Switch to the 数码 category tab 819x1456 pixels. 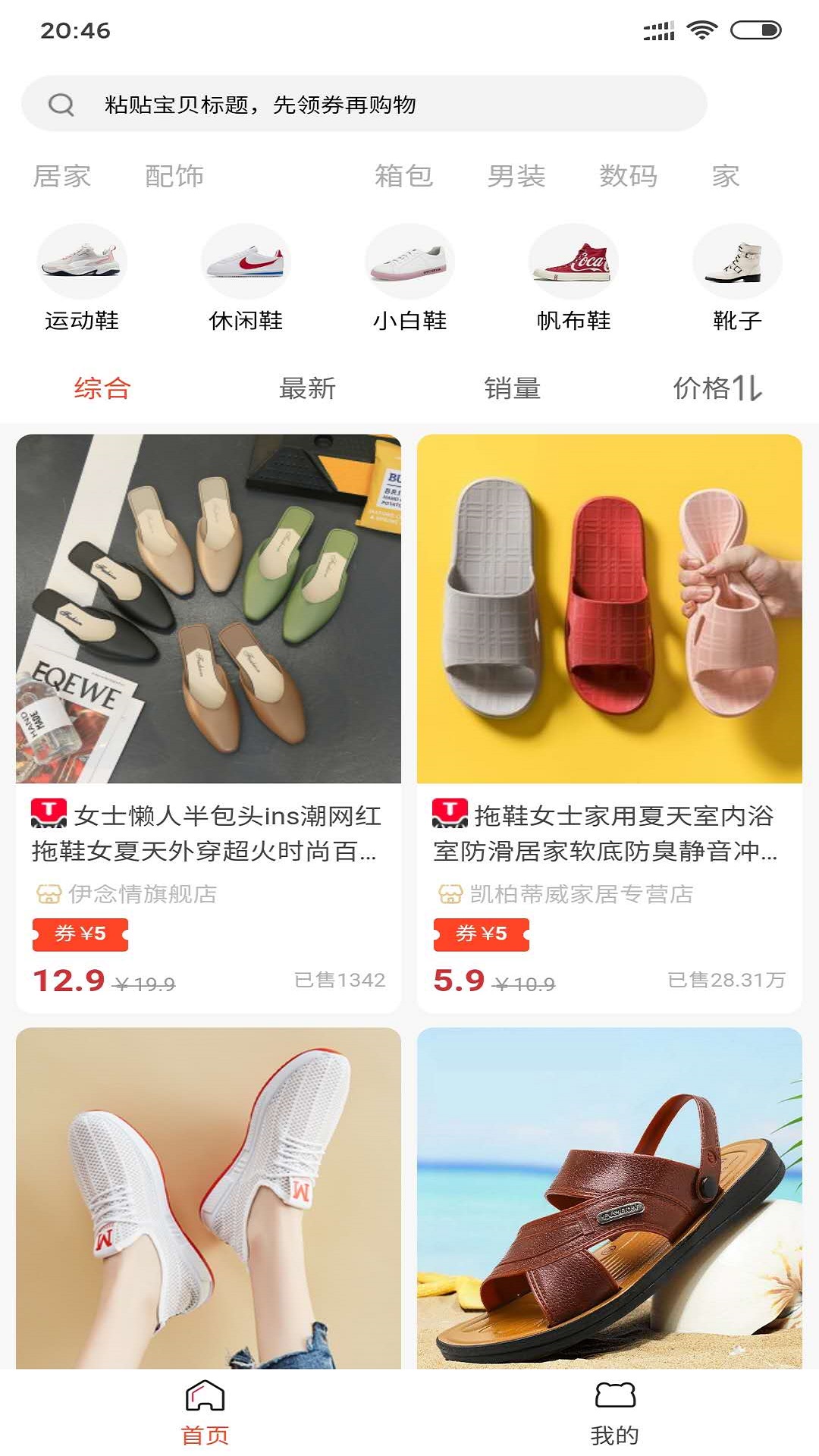(x=629, y=177)
